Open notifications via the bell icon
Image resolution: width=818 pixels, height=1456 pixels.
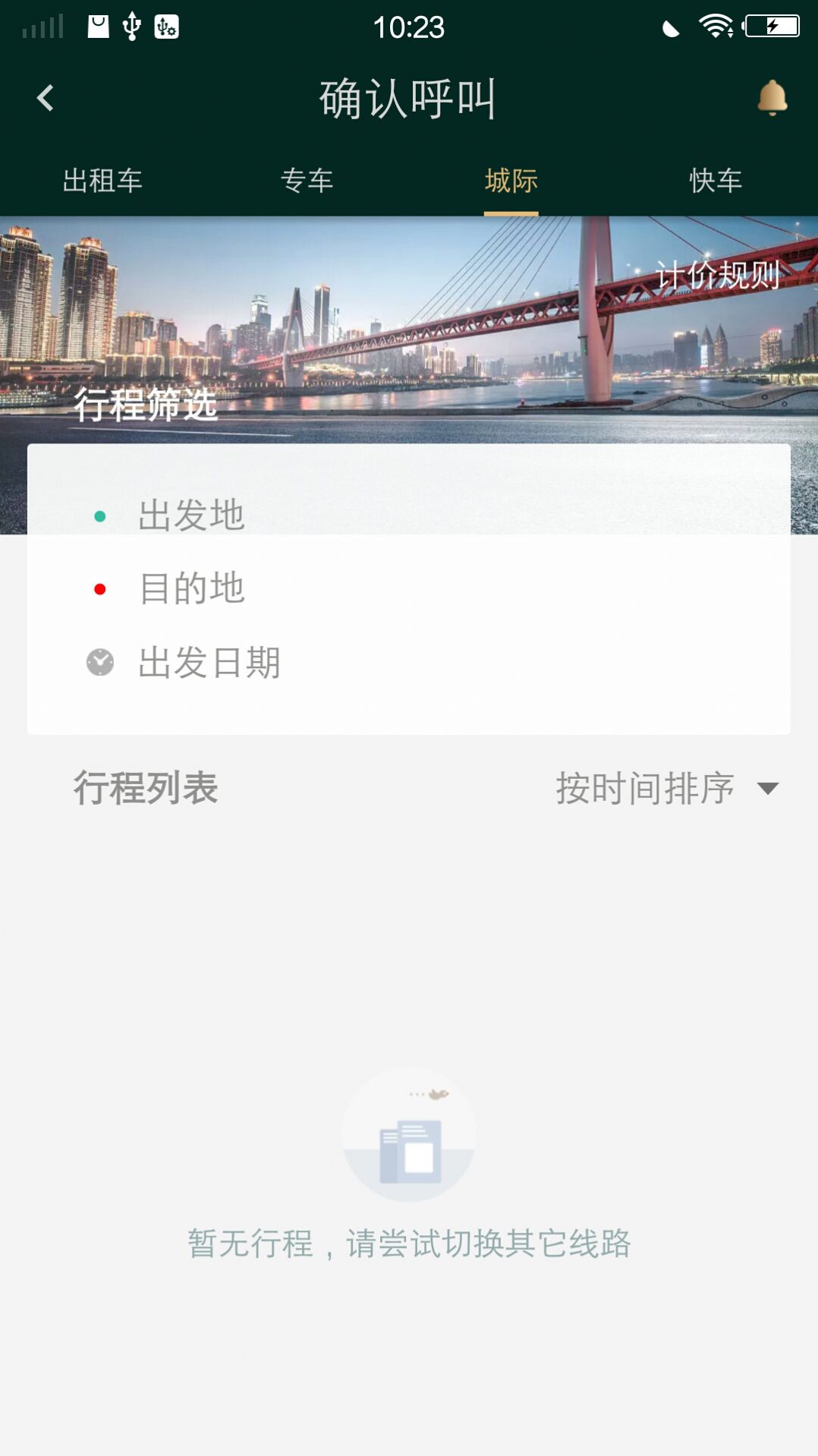(770, 99)
